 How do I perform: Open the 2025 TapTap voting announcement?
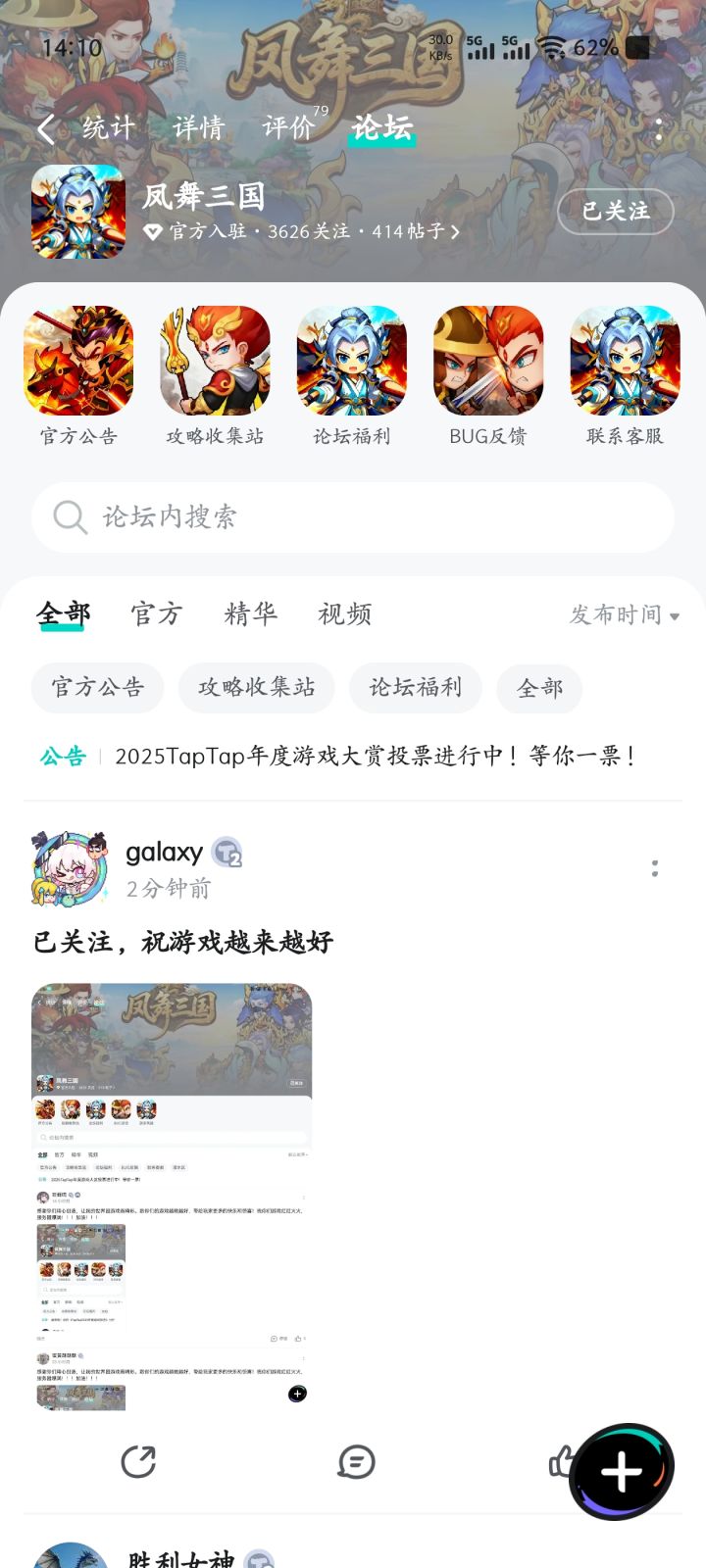tap(378, 756)
